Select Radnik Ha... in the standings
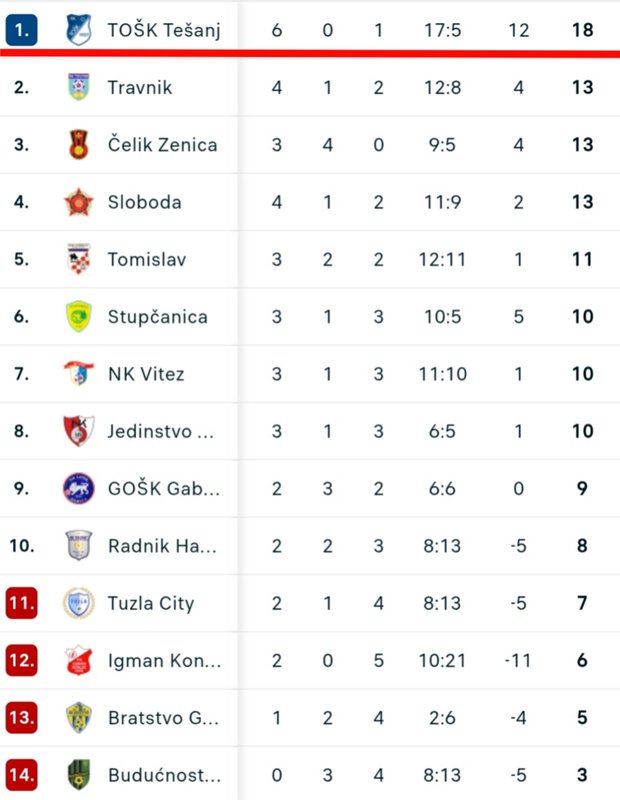 tap(160, 546)
